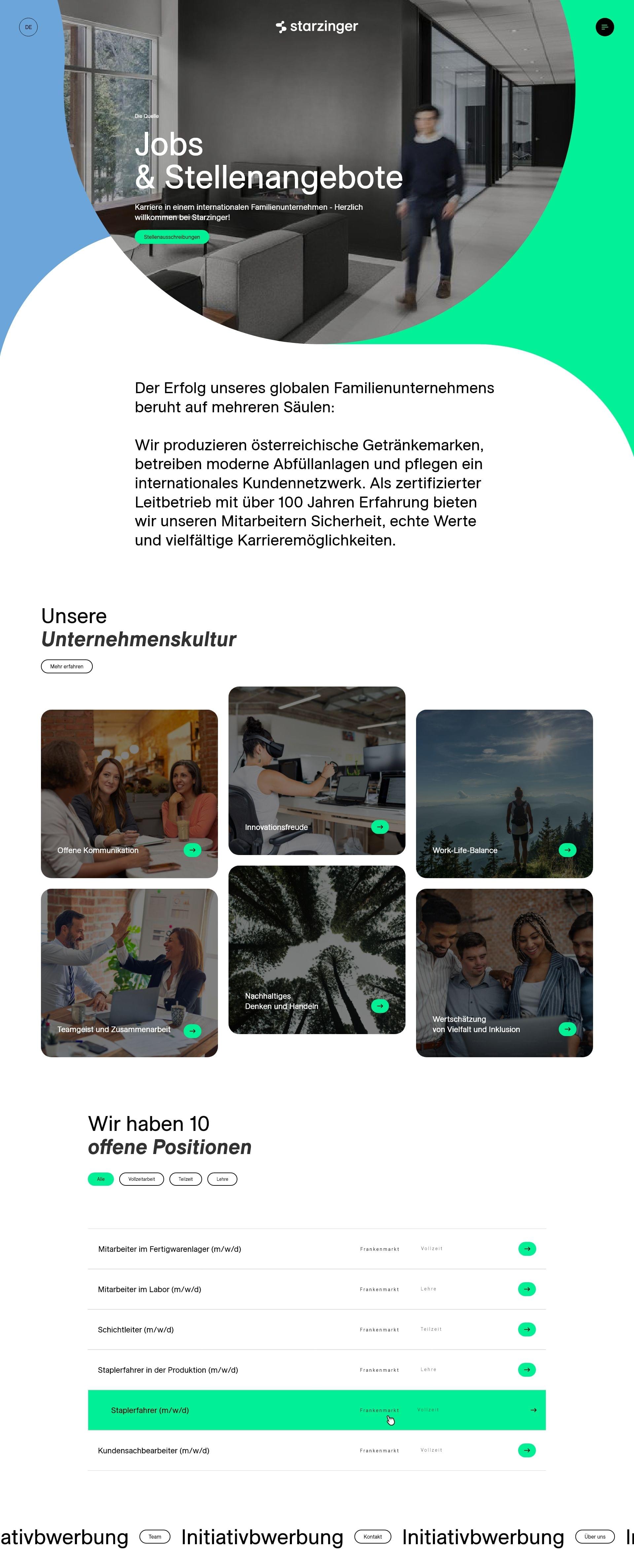Image resolution: width=634 pixels, height=1568 pixels.
Task: Tap Mehr erfahren about company culture
Action: tap(67, 666)
